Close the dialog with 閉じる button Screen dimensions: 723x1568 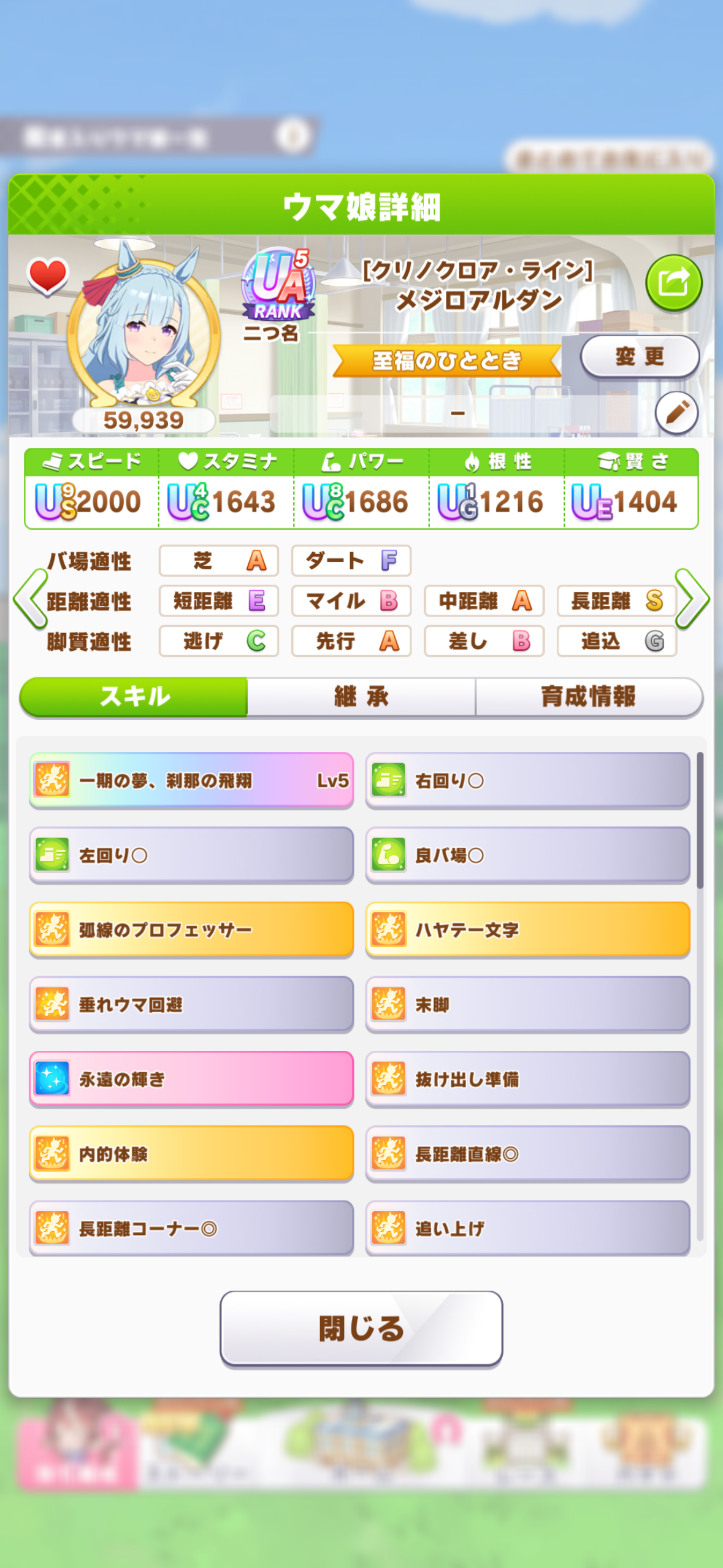361,1329
